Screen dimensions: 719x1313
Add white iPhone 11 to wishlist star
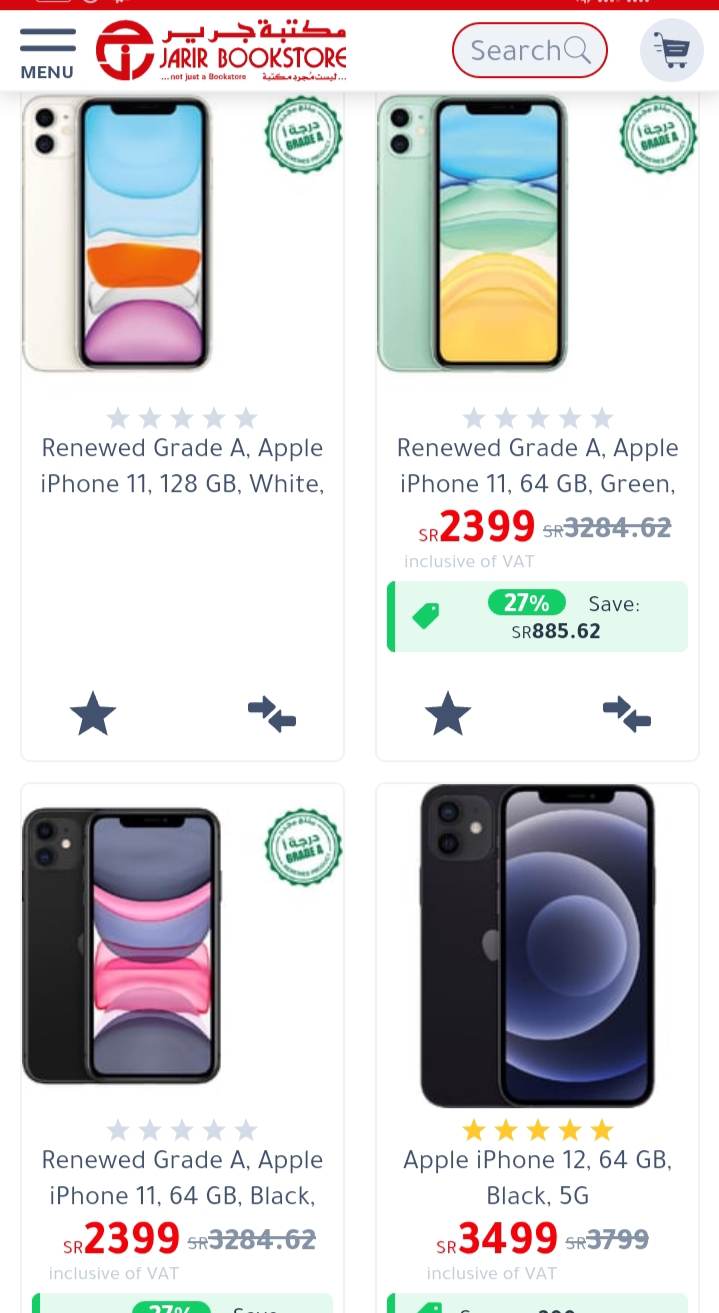pyautogui.click(x=93, y=714)
